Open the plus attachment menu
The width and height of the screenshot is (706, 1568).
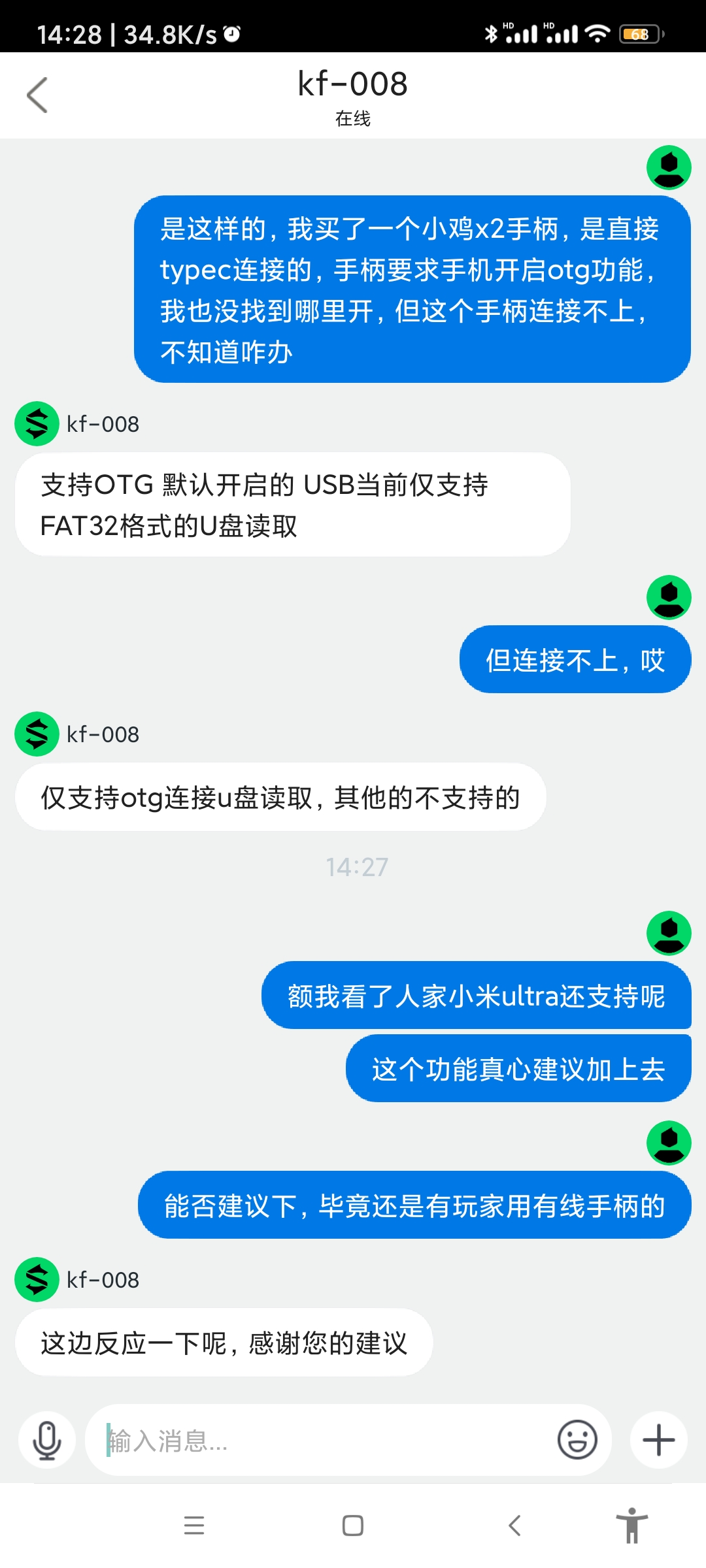click(658, 1440)
